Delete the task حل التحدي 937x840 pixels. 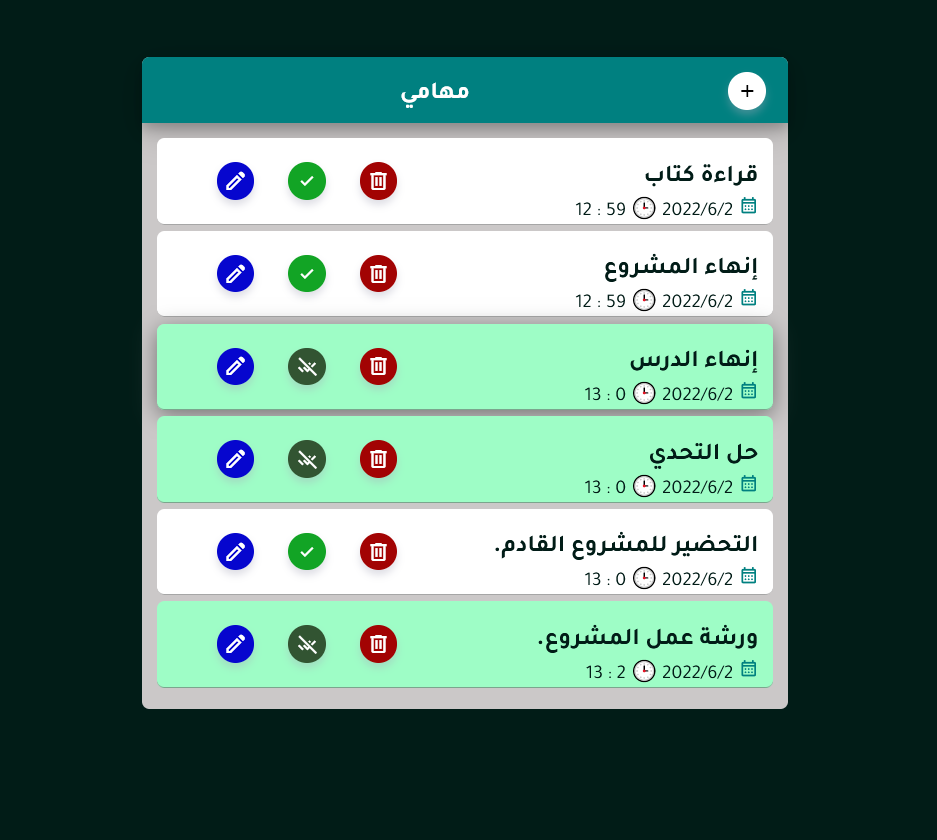pos(378,459)
